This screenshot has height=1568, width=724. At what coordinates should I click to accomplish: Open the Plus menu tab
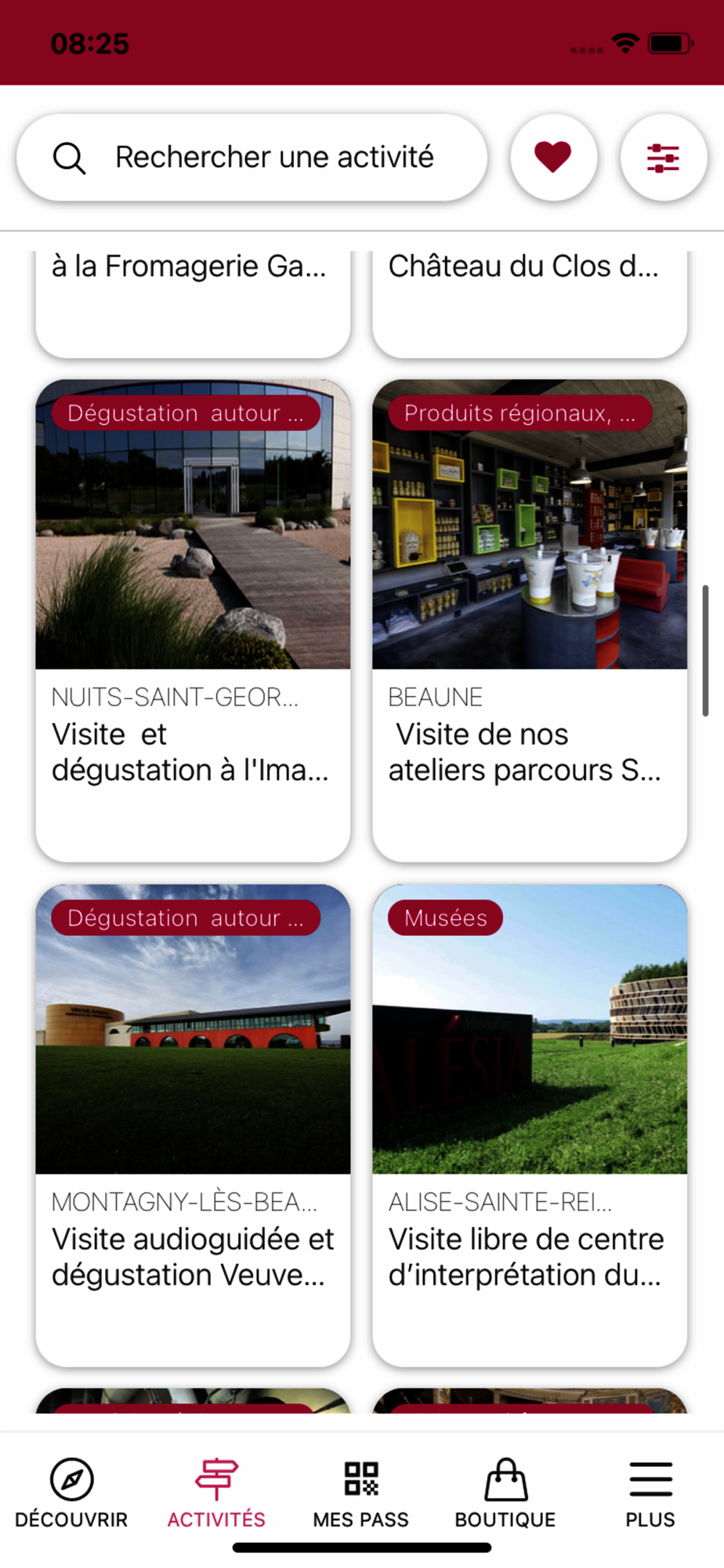[x=650, y=1494]
